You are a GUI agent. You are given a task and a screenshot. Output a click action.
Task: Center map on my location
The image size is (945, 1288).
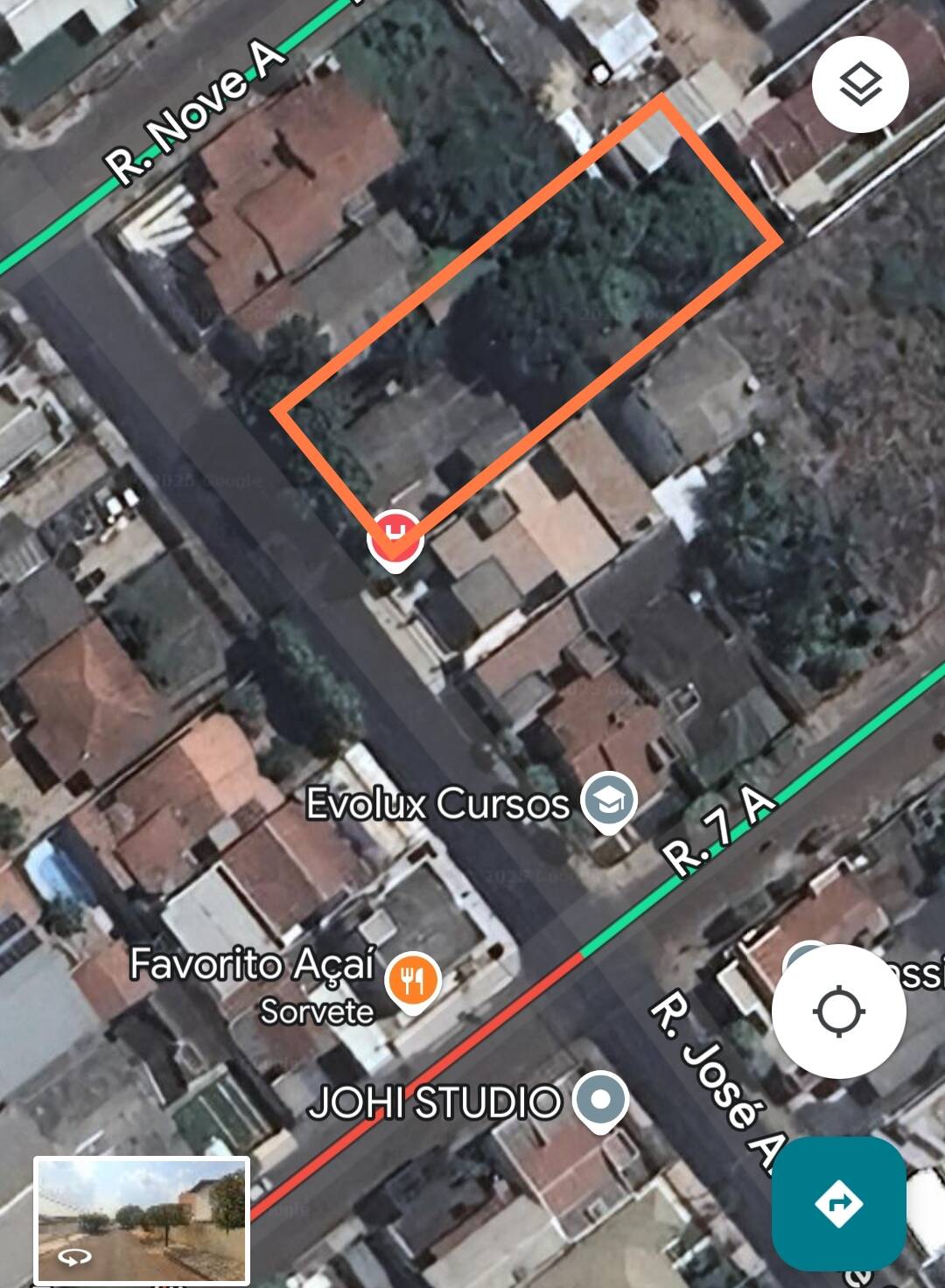(838, 1011)
